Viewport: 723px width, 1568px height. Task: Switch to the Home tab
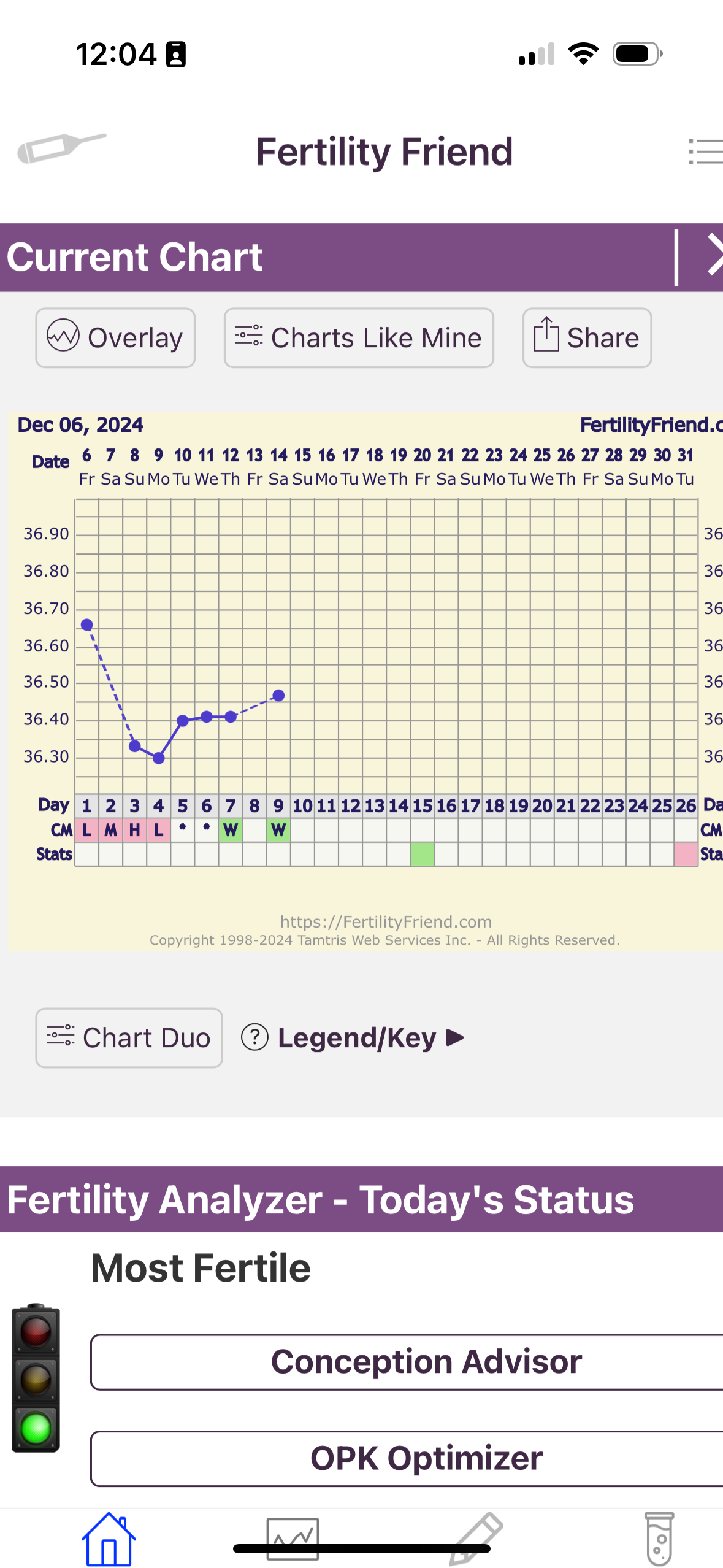pyautogui.click(x=109, y=1539)
